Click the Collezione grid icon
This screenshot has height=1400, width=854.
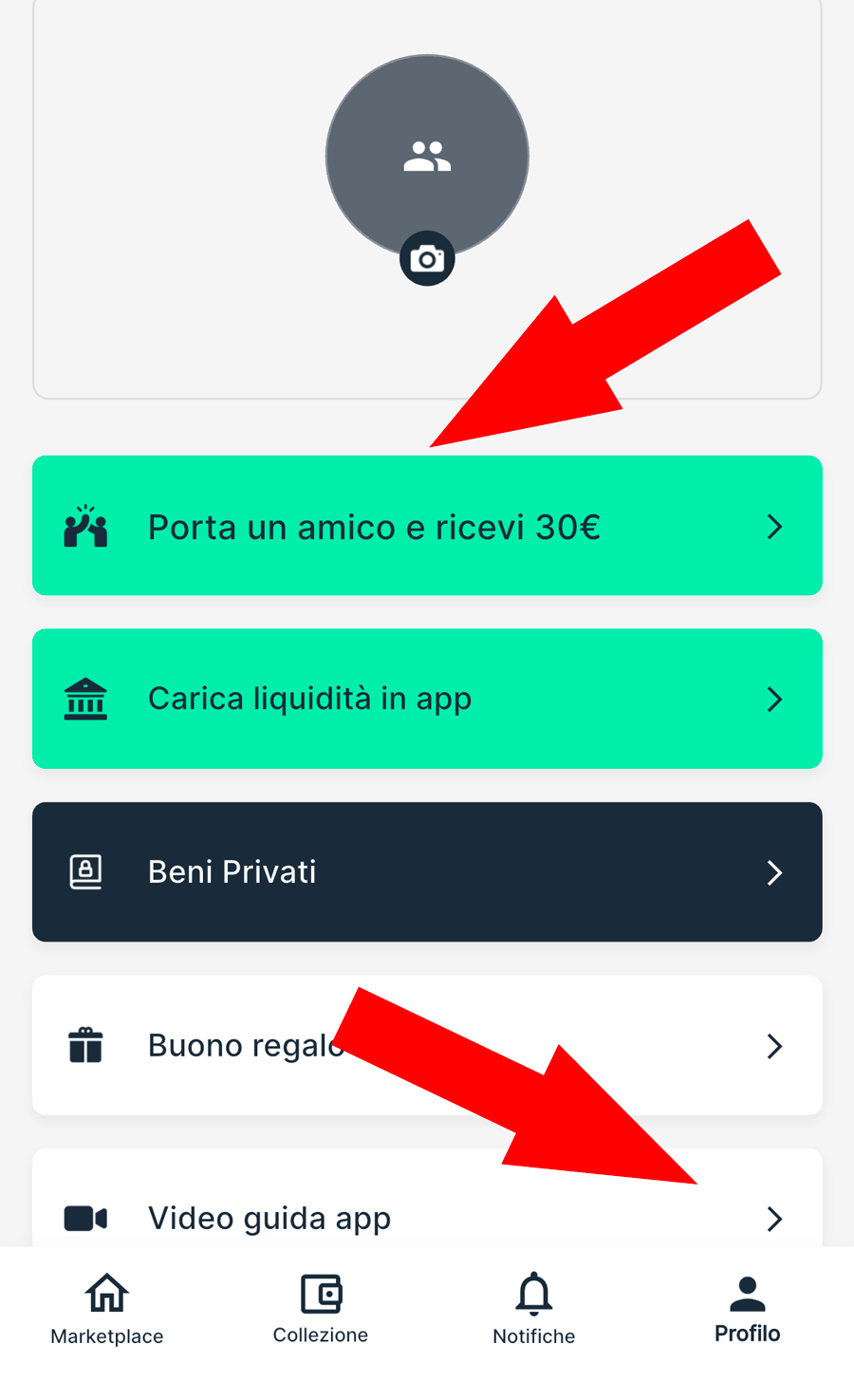coord(320,1293)
